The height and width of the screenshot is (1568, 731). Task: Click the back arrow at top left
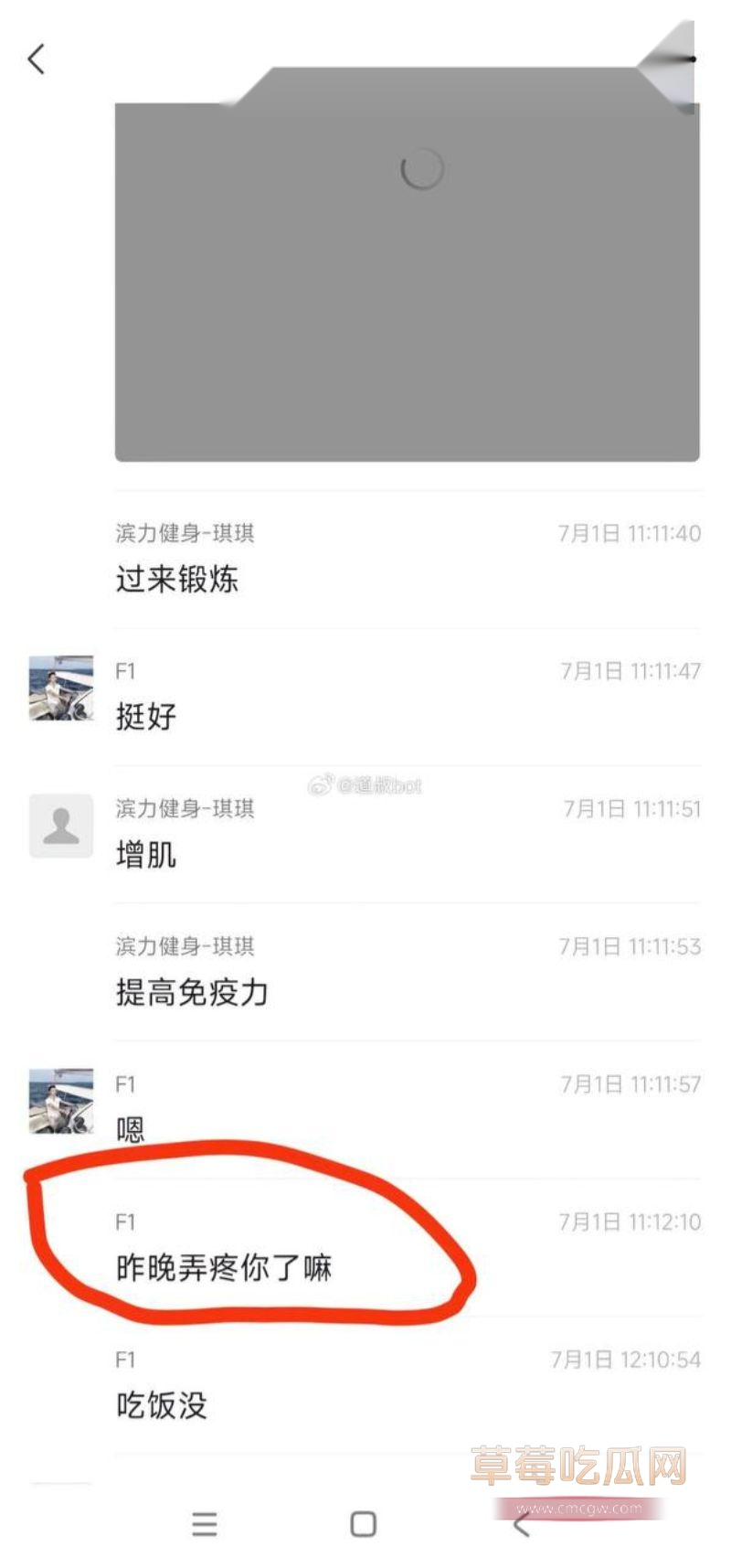[35, 59]
